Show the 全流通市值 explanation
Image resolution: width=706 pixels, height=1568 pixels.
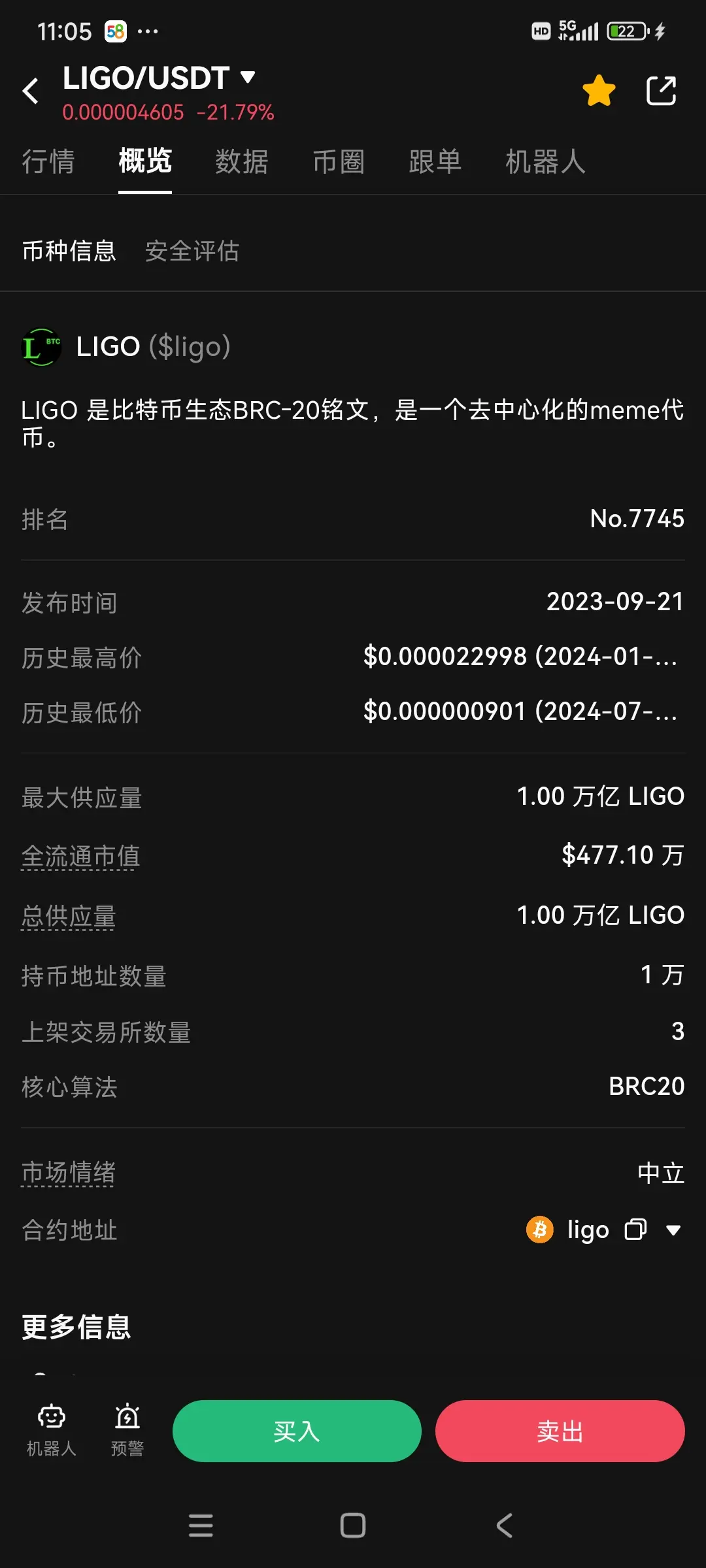pos(81,856)
